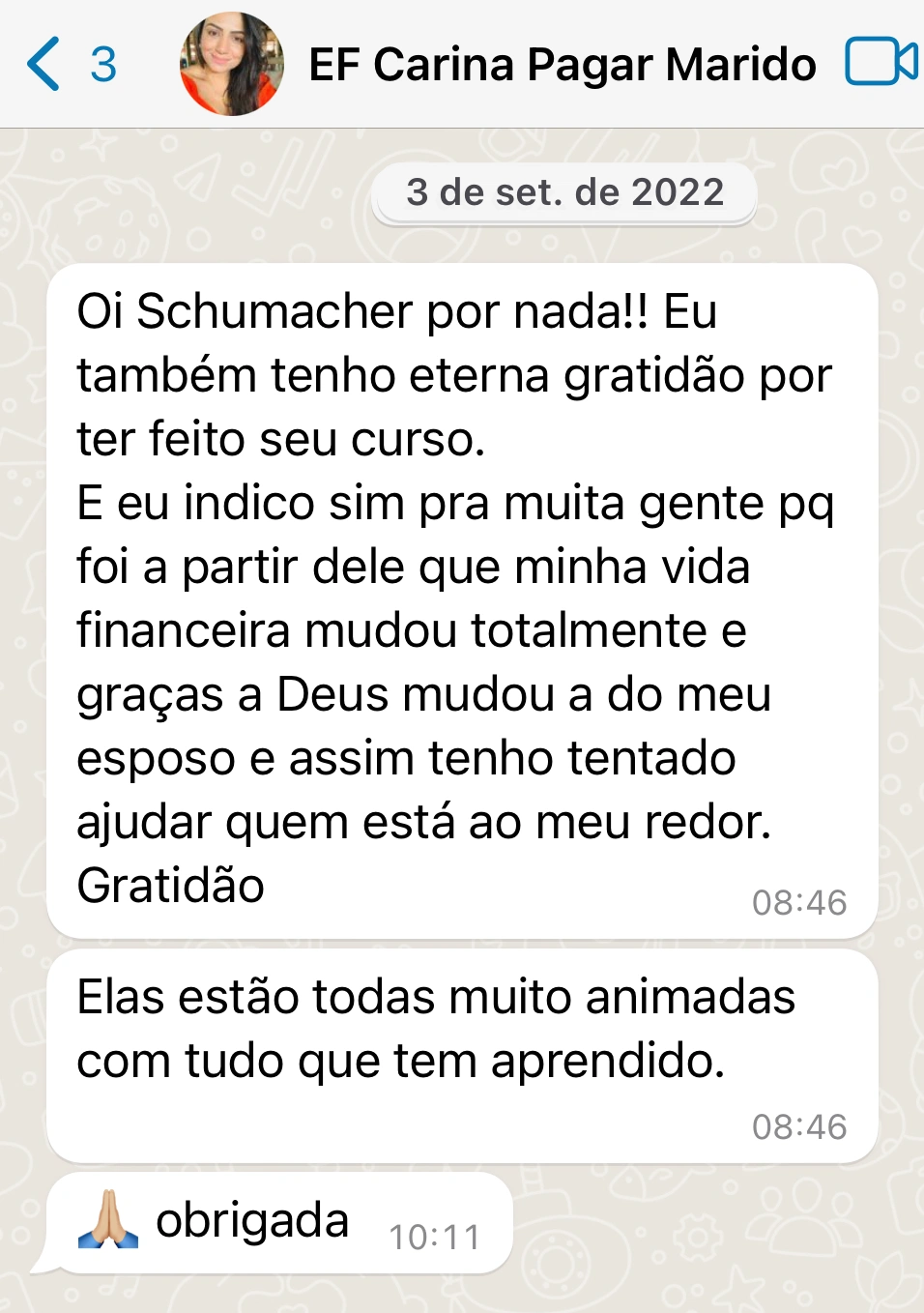Open contact info for EF Carina Pagar Marido
924x1313 pixels.
pos(562,65)
